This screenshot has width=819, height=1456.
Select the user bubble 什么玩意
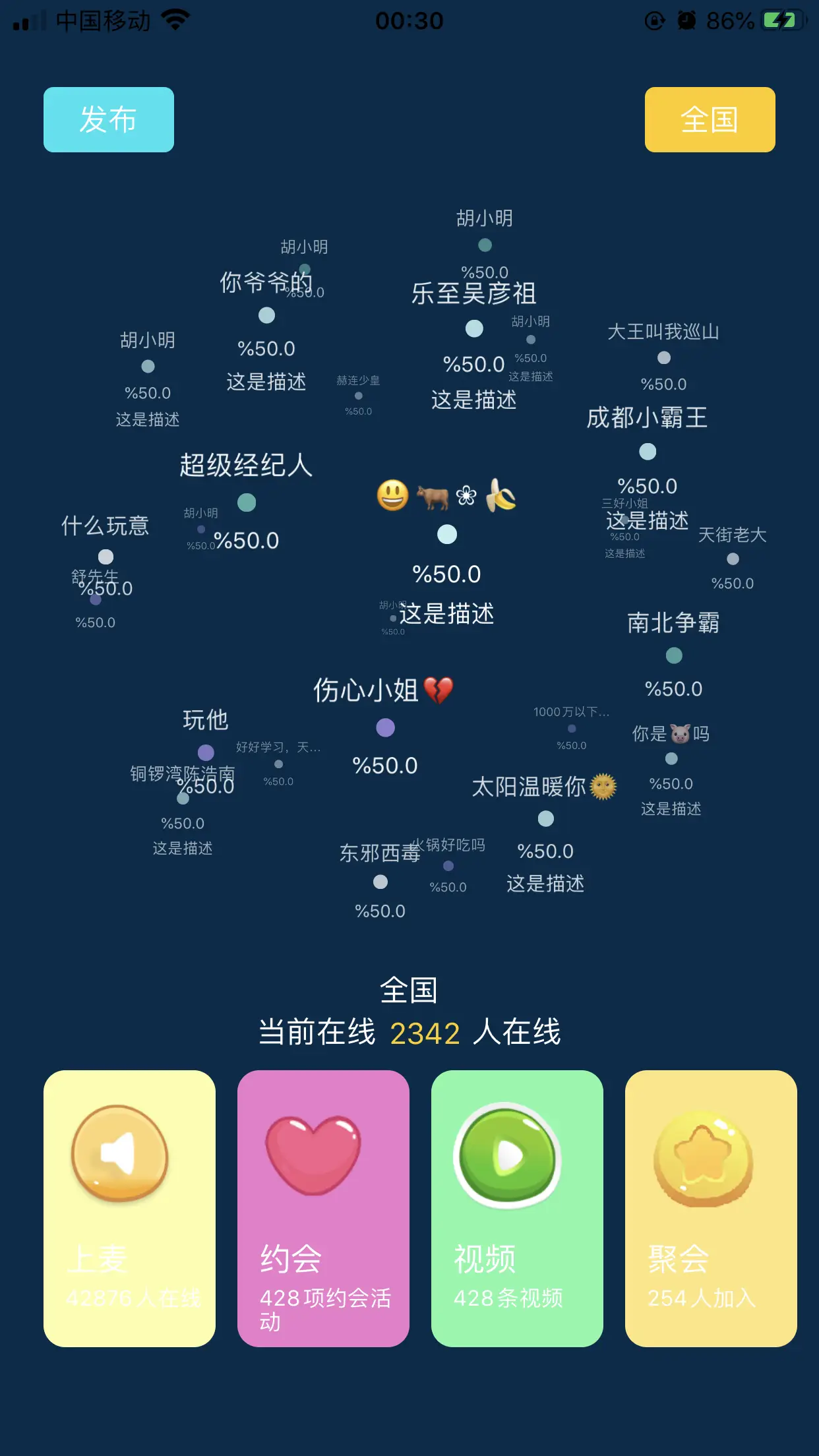tap(106, 557)
